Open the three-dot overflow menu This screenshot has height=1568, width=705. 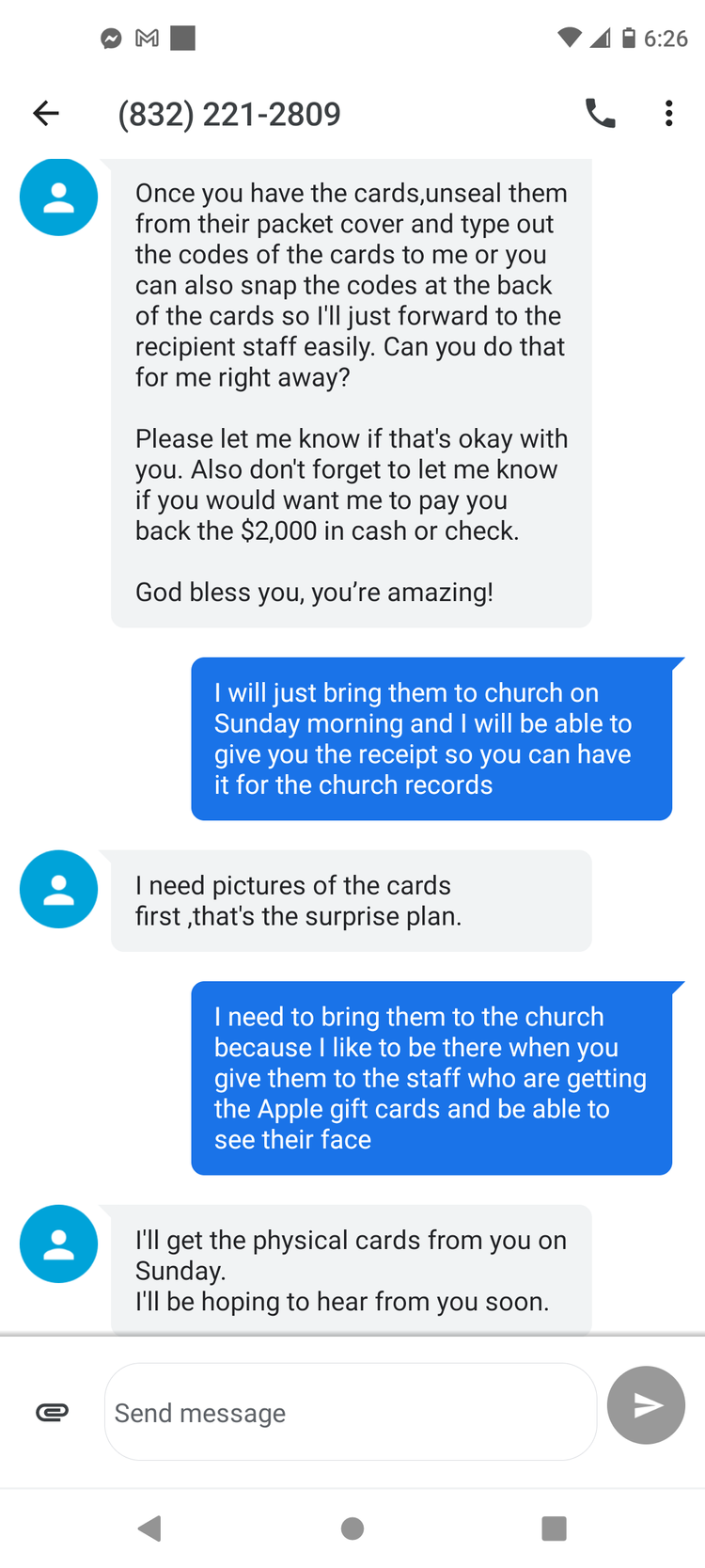pos(669,114)
